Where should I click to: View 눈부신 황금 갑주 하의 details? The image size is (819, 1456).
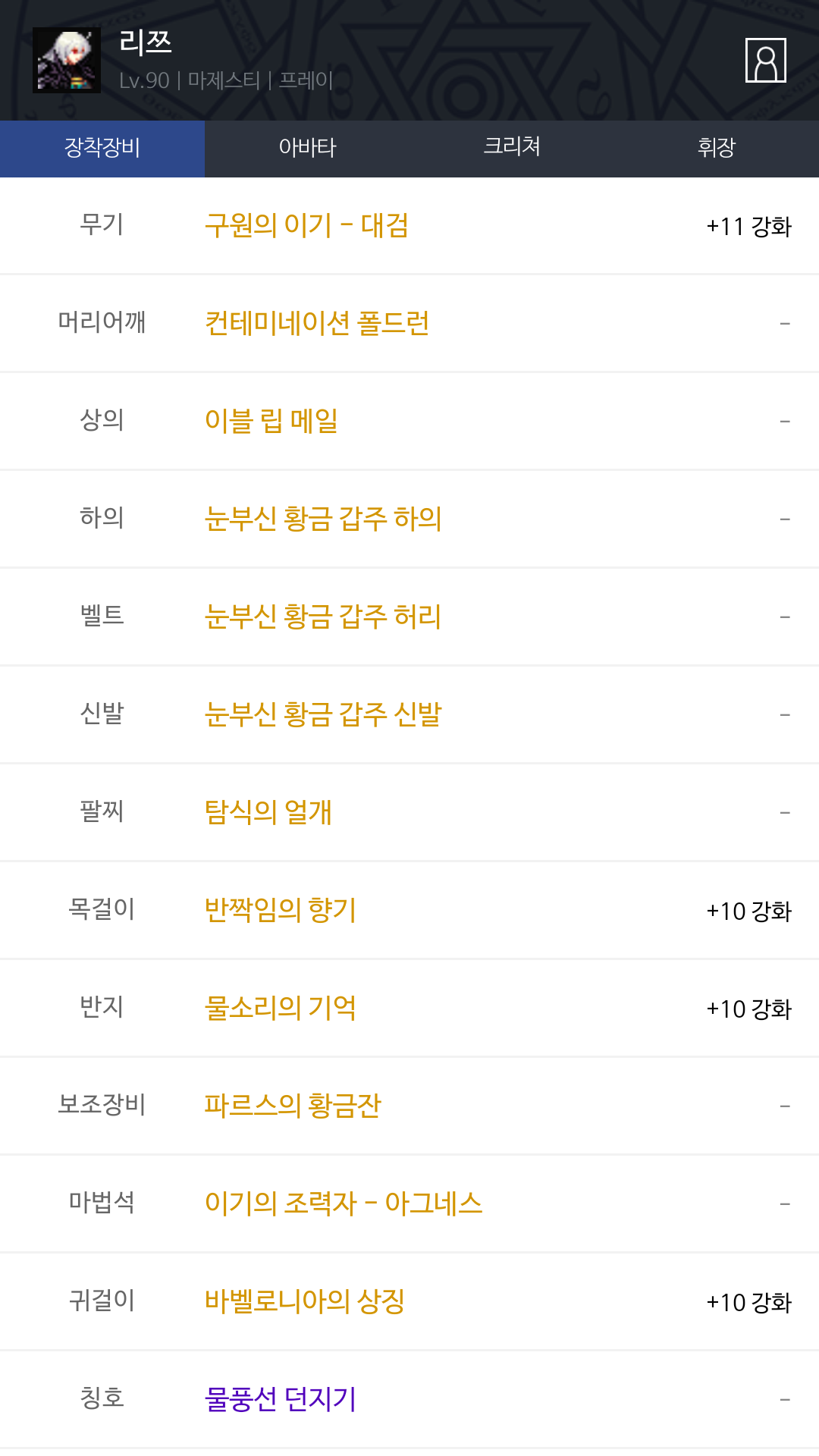point(323,519)
